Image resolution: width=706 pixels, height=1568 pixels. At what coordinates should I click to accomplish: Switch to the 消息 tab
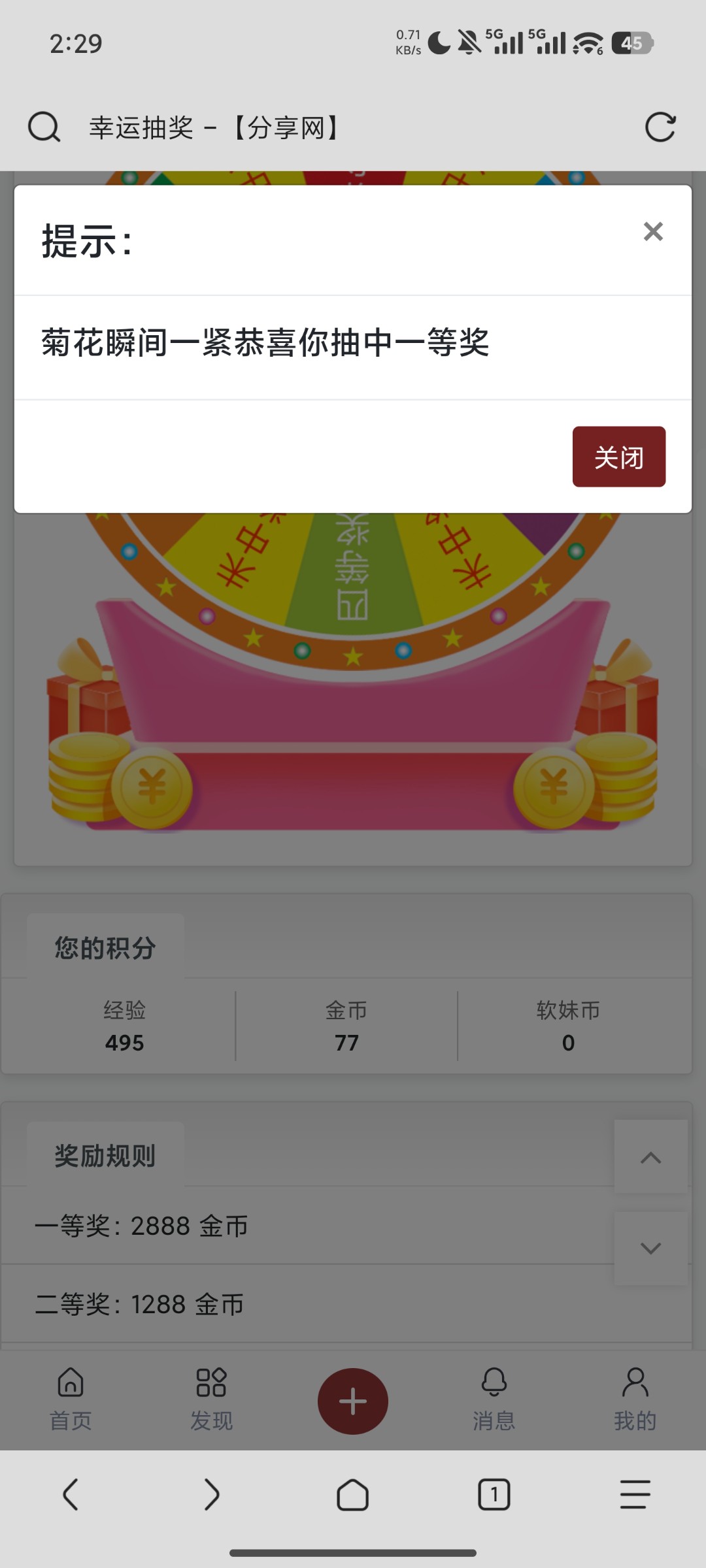[494, 1399]
